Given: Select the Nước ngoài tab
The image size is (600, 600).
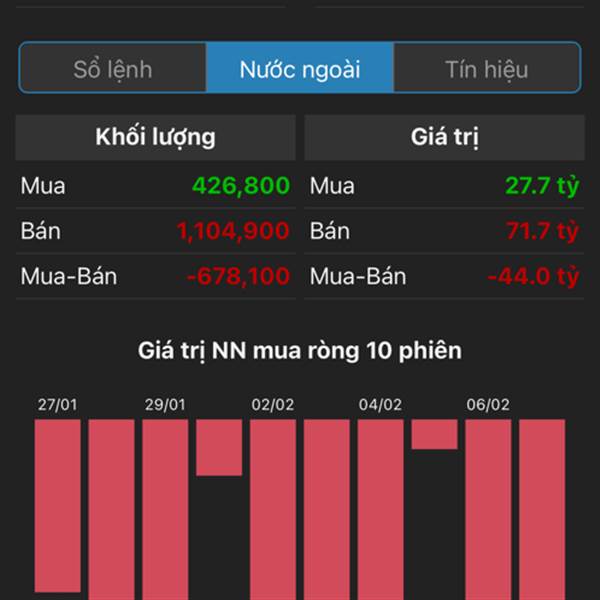Looking at the screenshot, I should coord(300,69).
